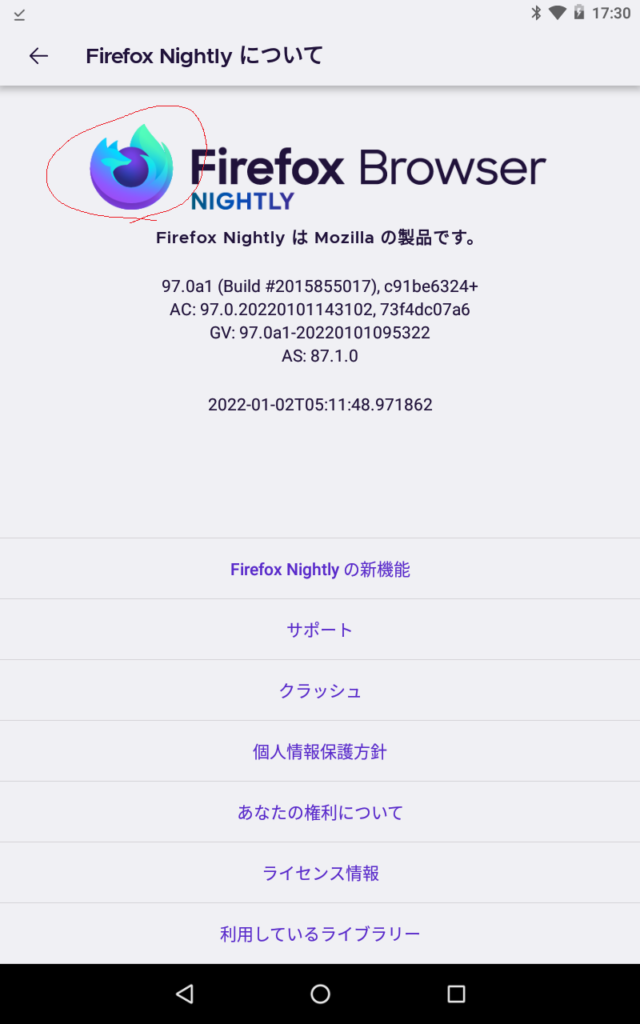The height and width of the screenshot is (1024, 640).
Task: Open 個人情報保護方針
Action: click(x=320, y=752)
